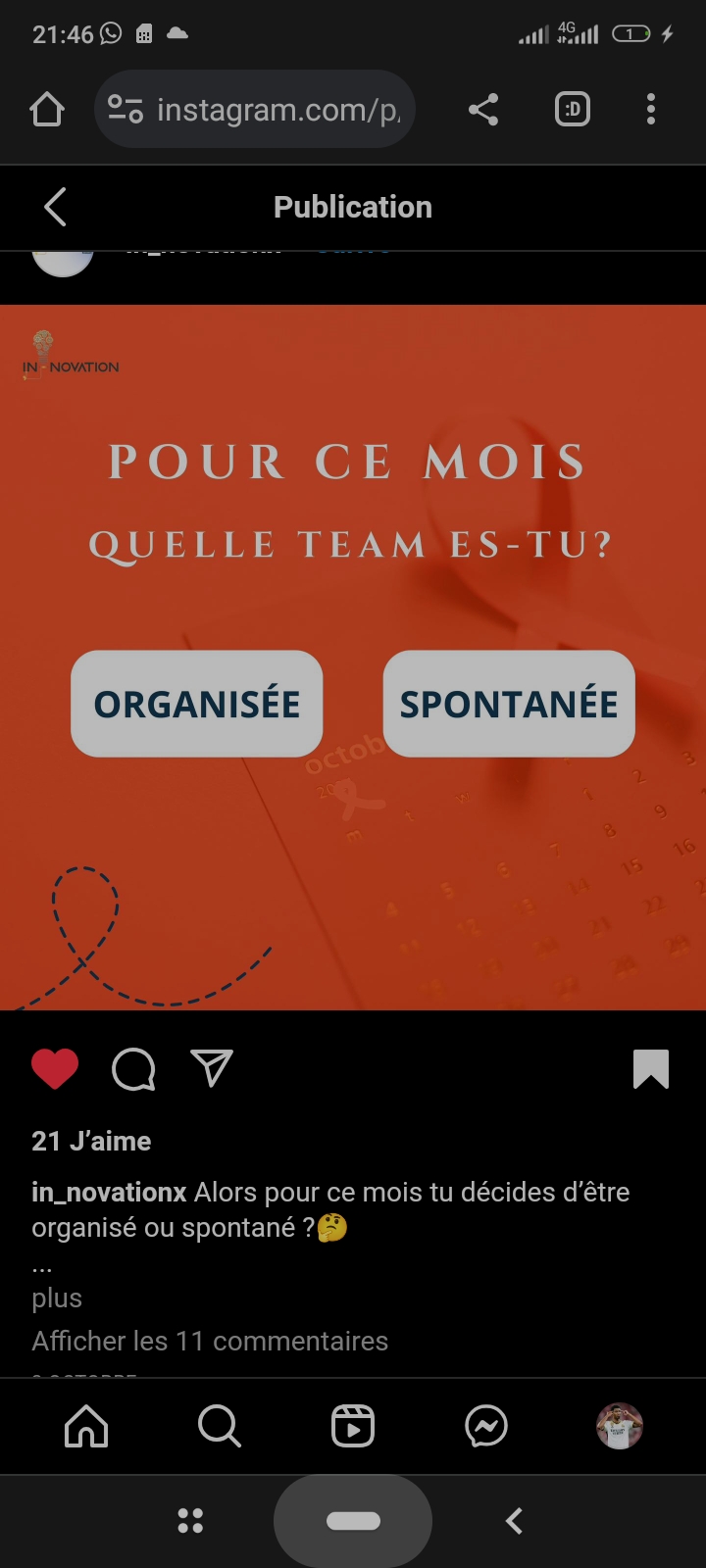
Task: Switch to the Reels tab
Action: (x=353, y=1427)
